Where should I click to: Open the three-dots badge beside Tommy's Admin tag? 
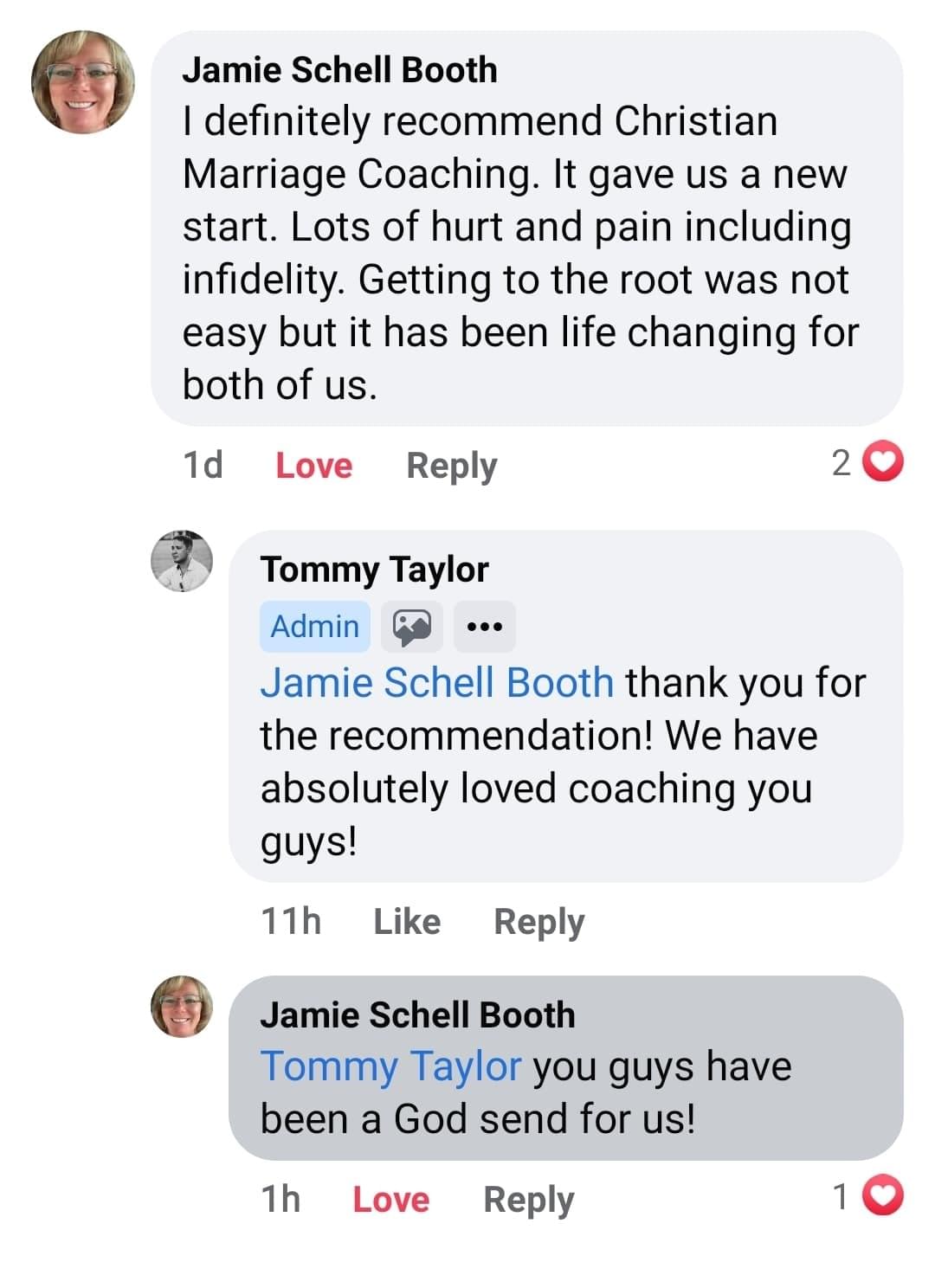point(484,626)
